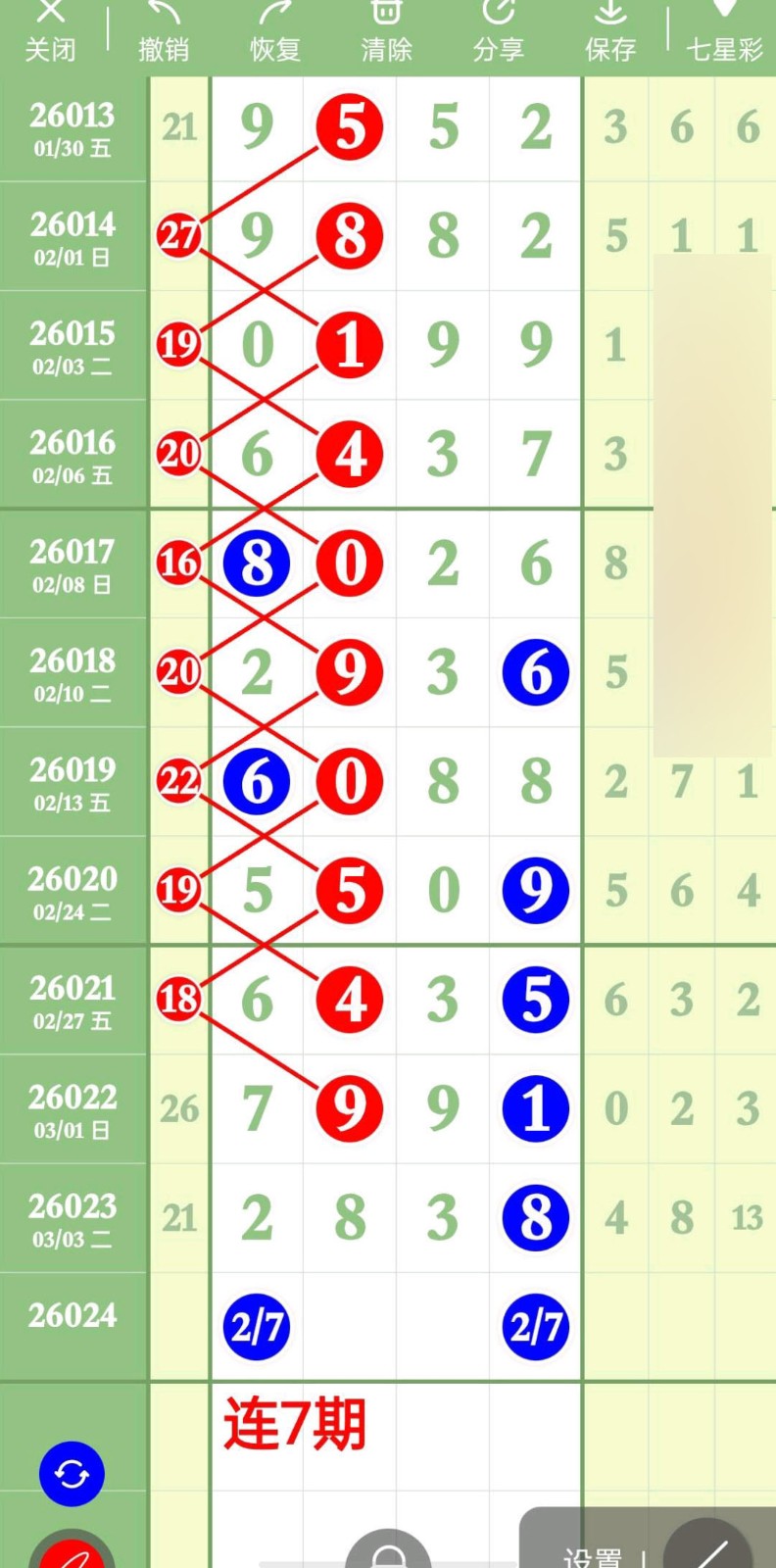Undo last drawing with 撤销
776x1568 pixels.
click(x=164, y=32)
